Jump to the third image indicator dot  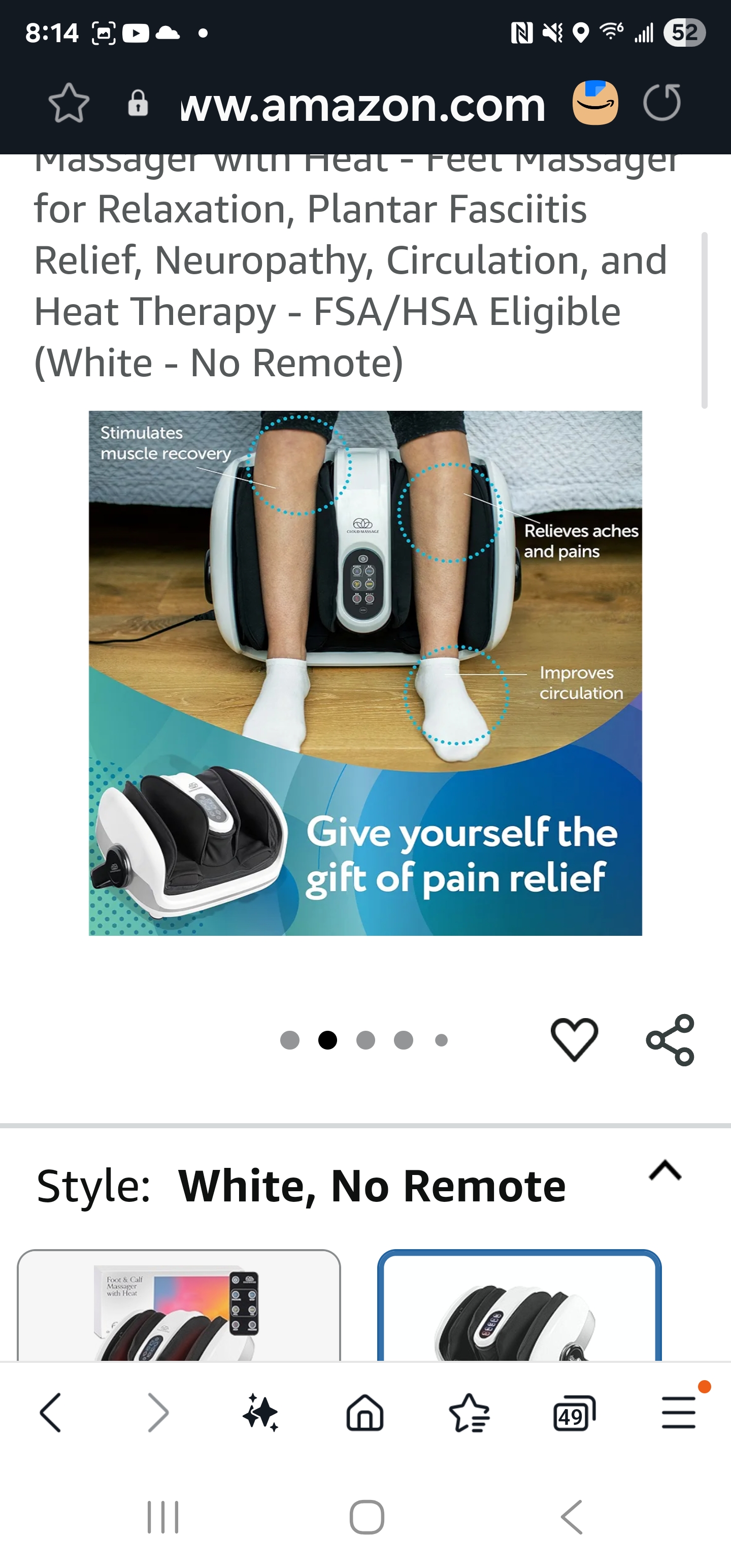pyautogui.click(x=365, y=1040)
